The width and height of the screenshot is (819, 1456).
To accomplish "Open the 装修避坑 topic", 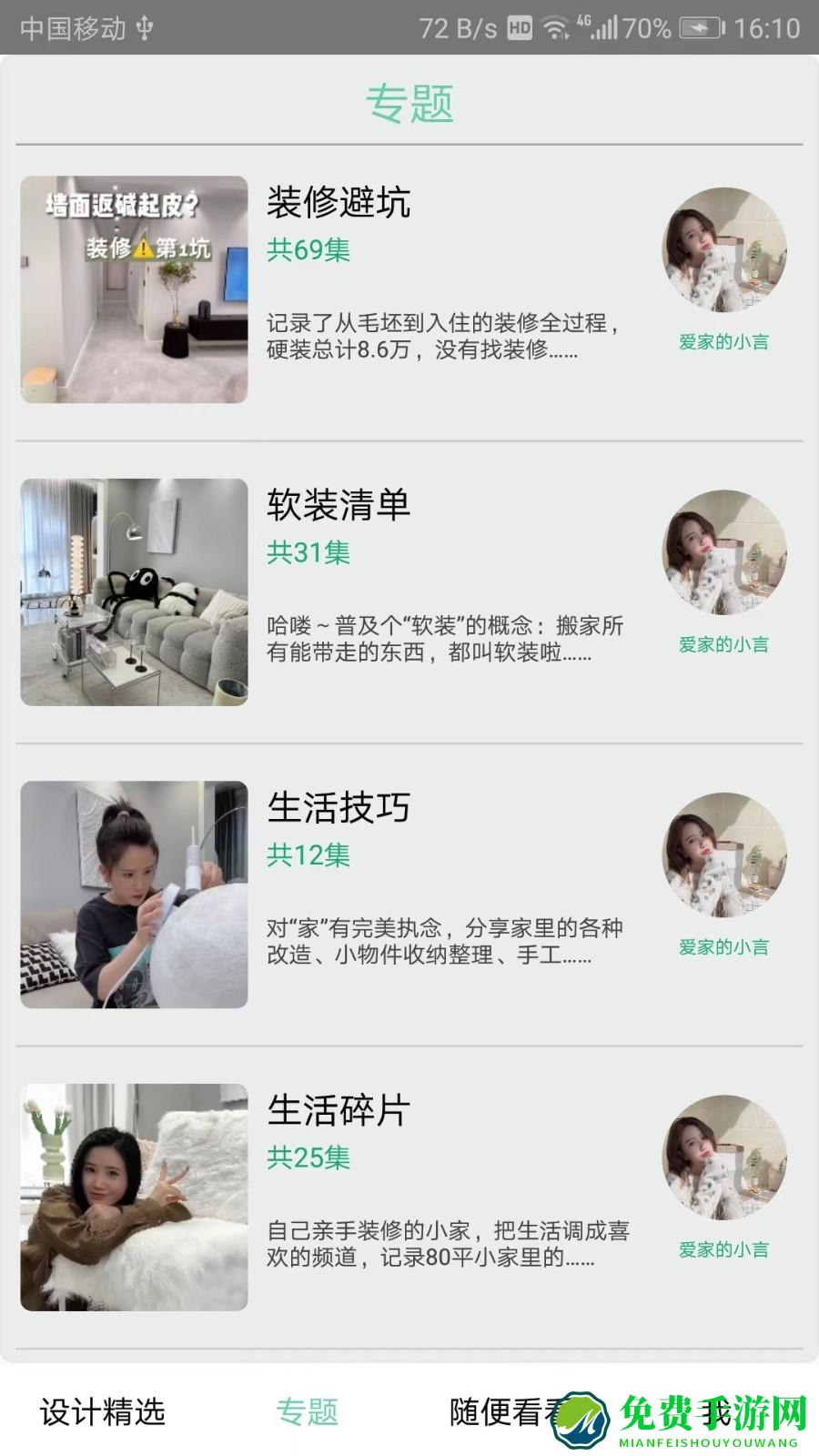I will click(x=339, y=203).
